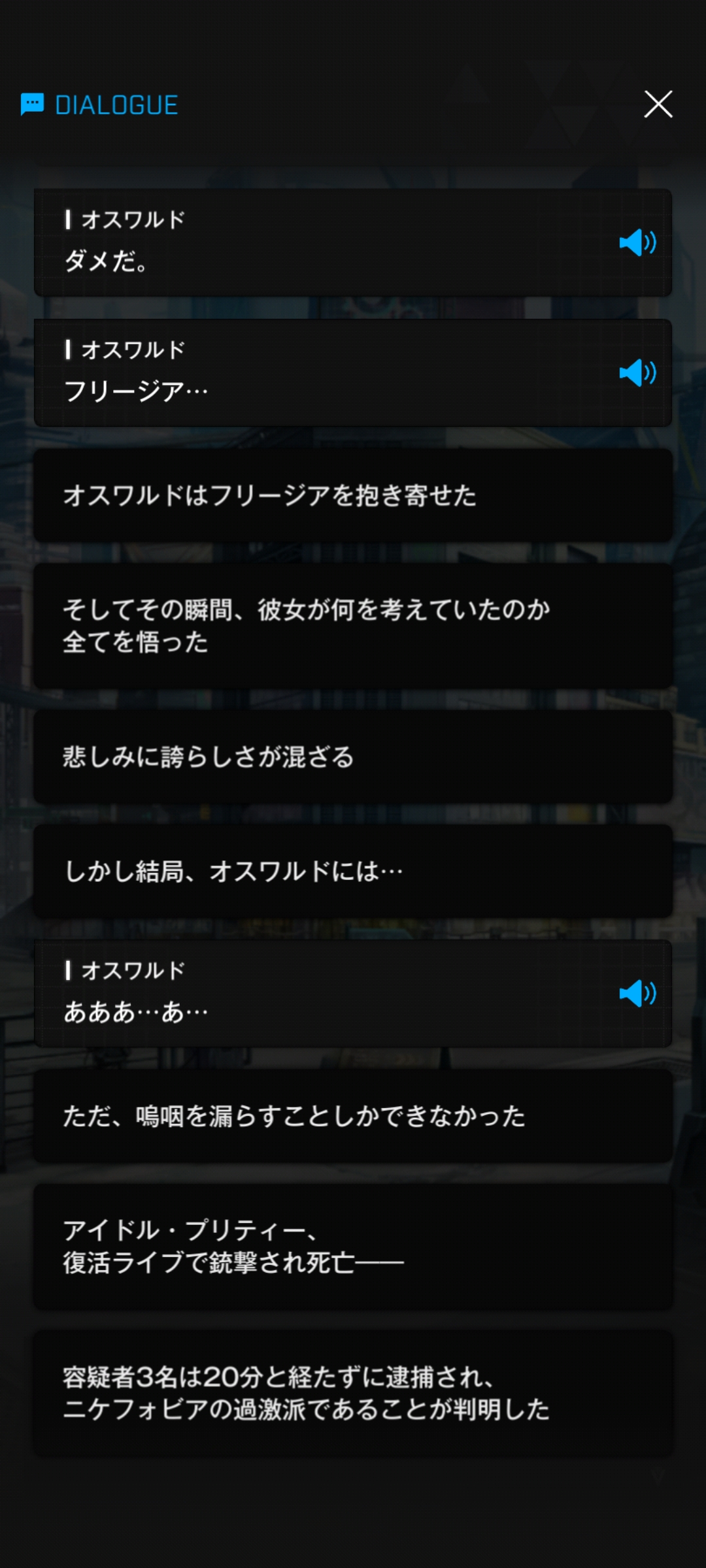Play voice for Oswald's line ダメだ。

[x=637, y=243]
